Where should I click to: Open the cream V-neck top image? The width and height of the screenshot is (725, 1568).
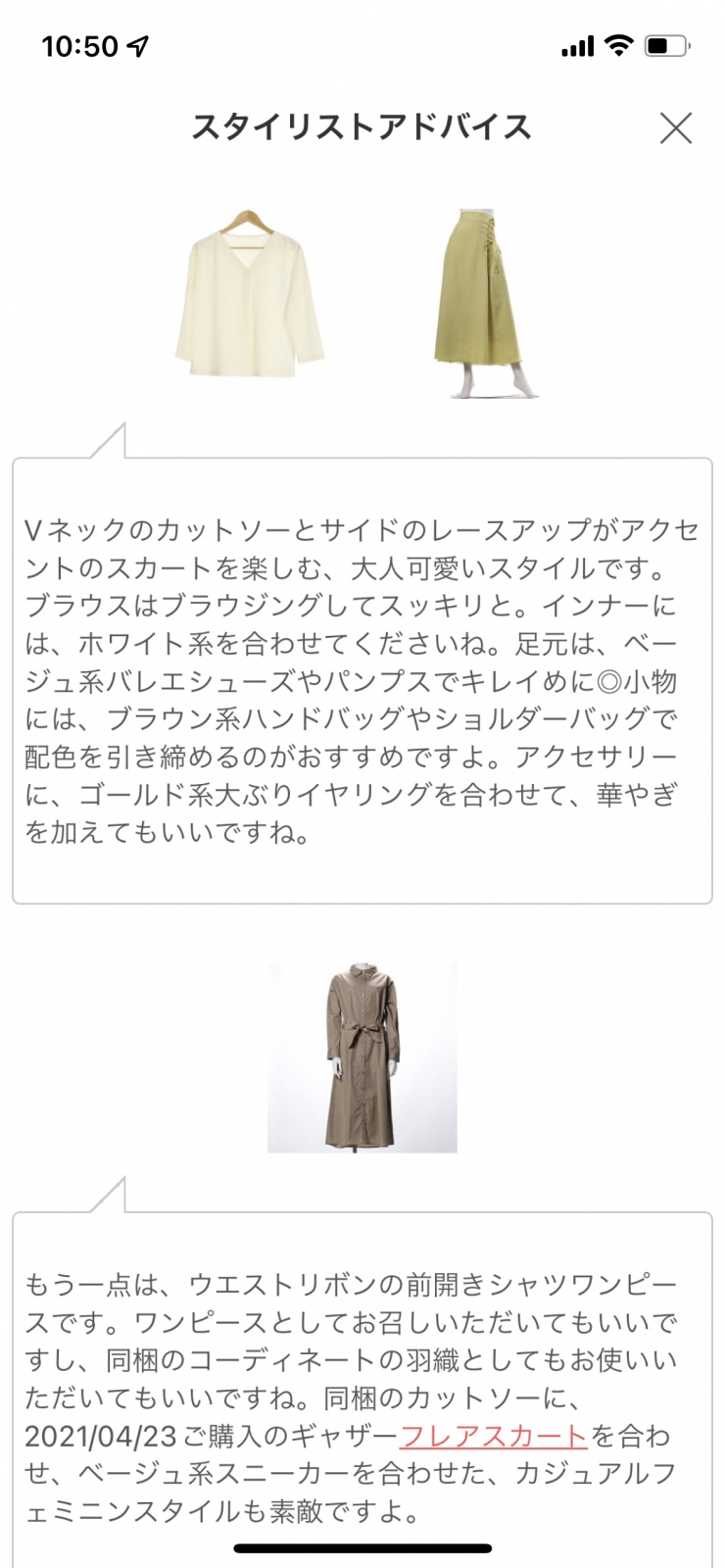251,292
